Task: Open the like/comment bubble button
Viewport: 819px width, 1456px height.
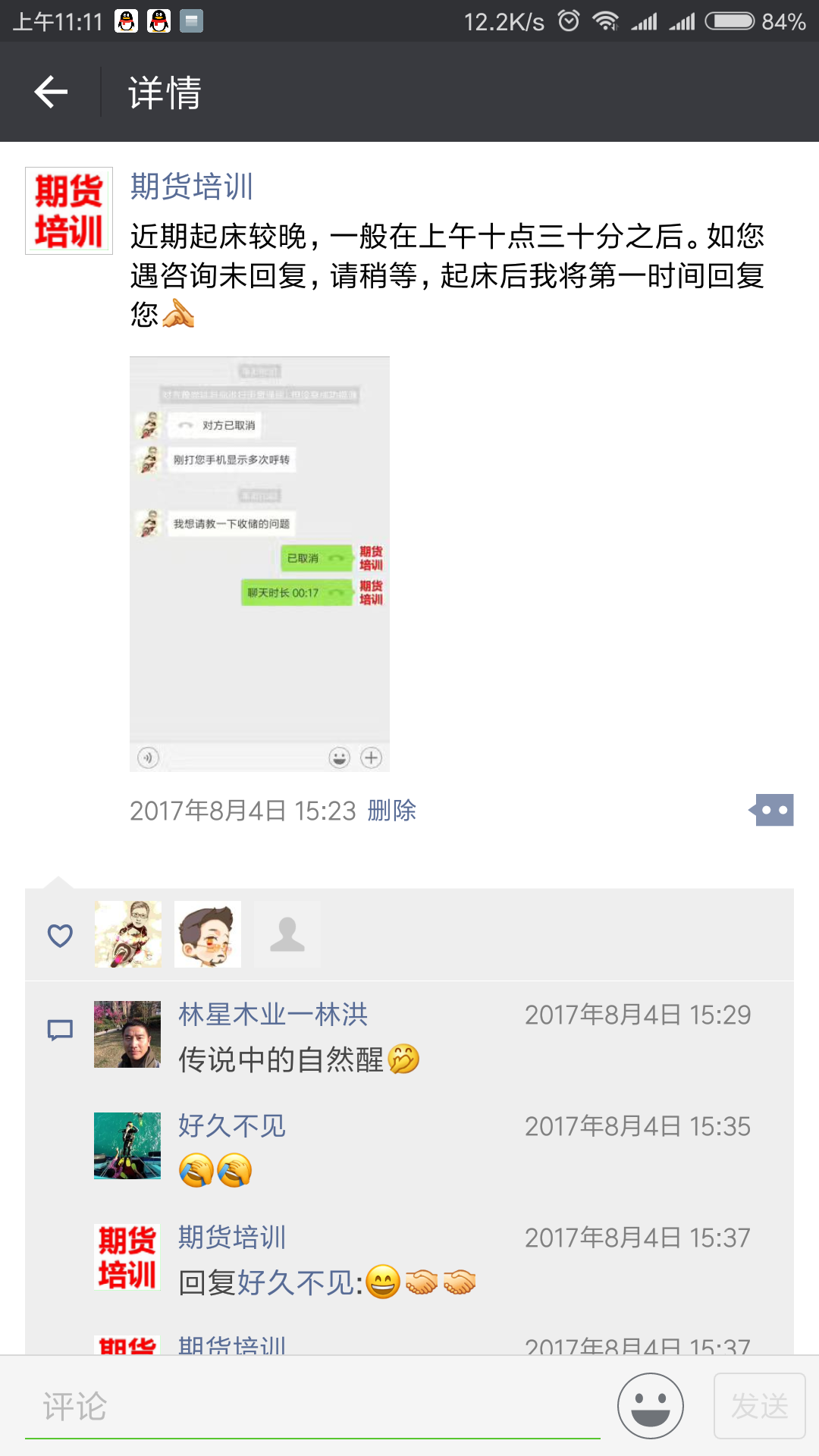Action: 771,810
